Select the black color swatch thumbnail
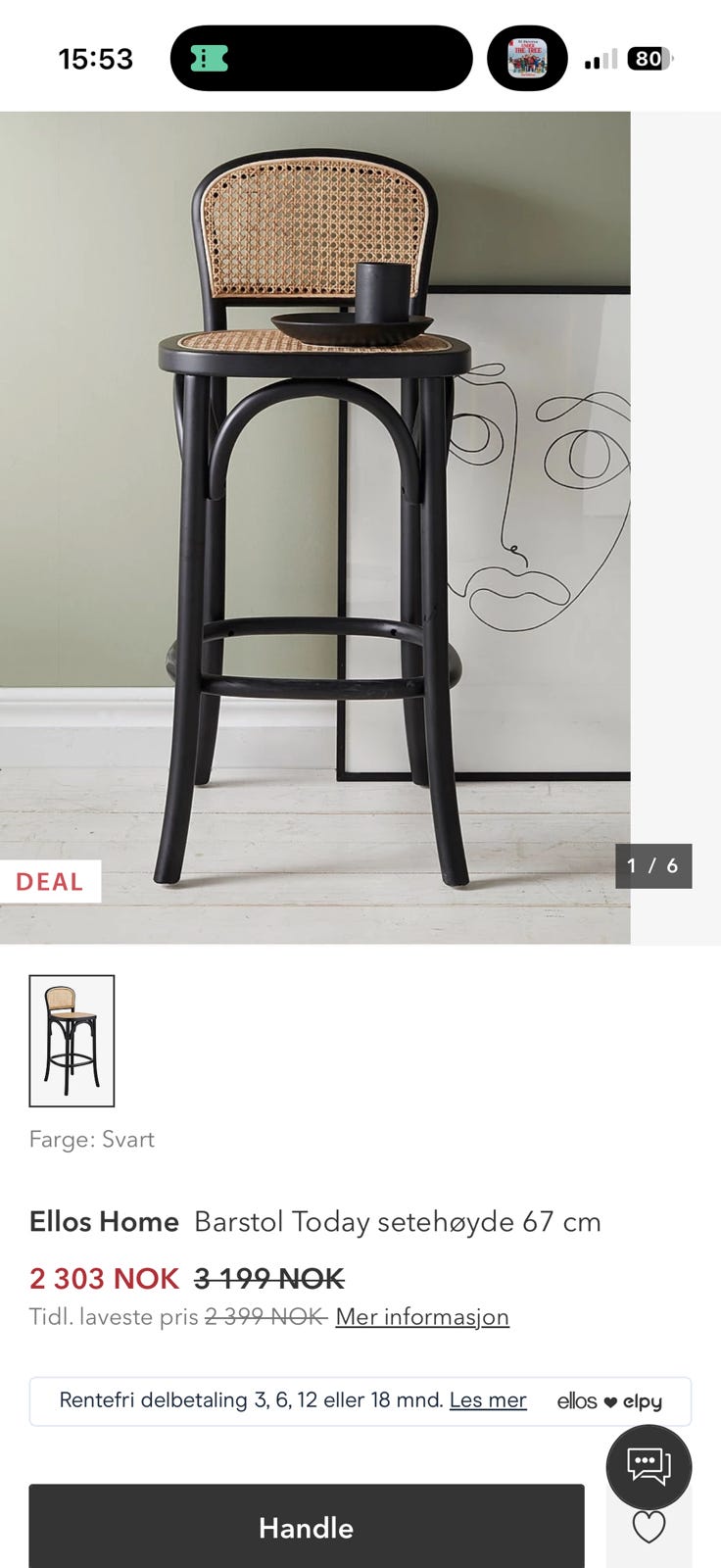721x1568 pixels. pos(72,1041)
